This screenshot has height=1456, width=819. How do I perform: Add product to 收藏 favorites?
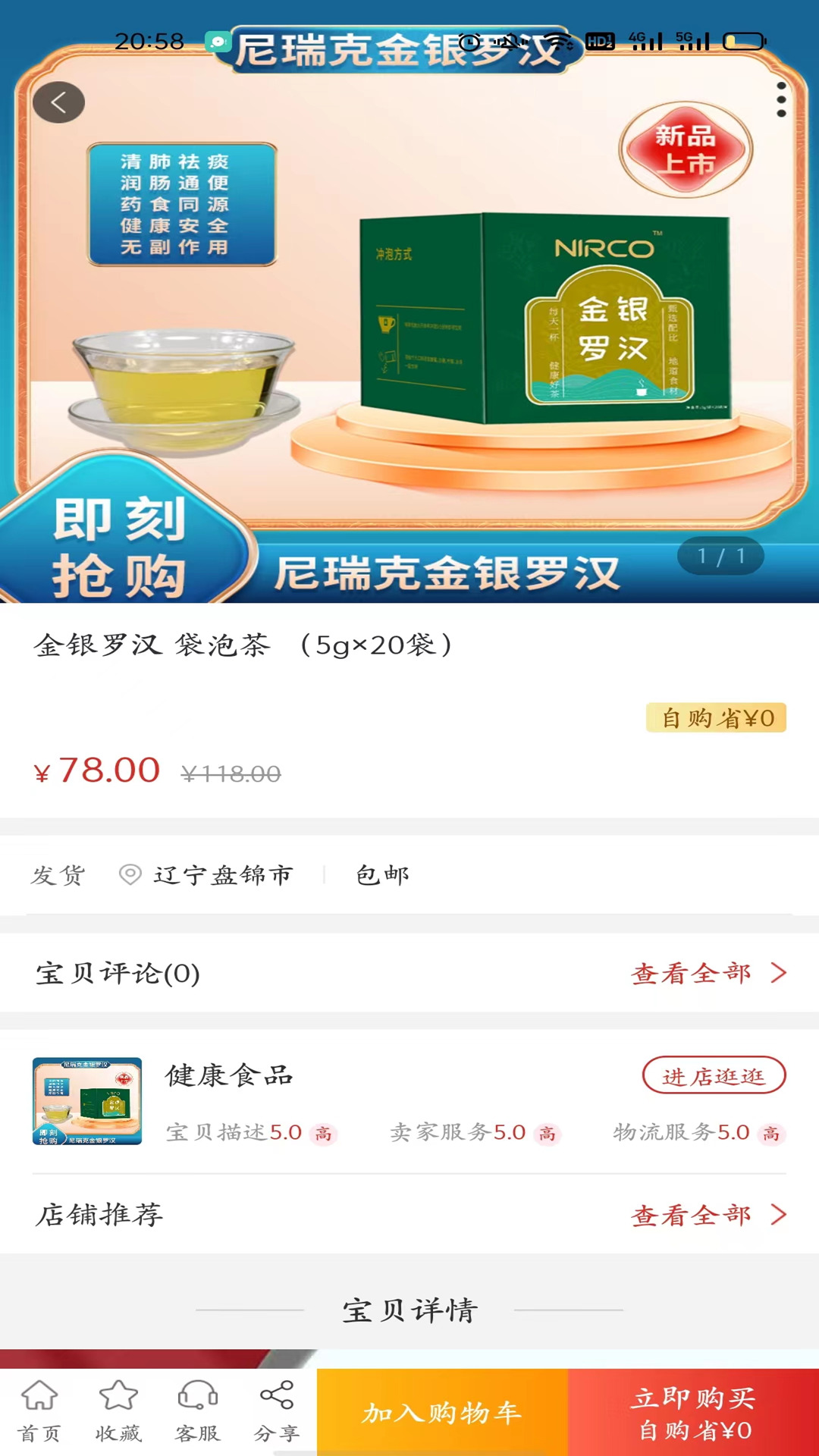118,1412
